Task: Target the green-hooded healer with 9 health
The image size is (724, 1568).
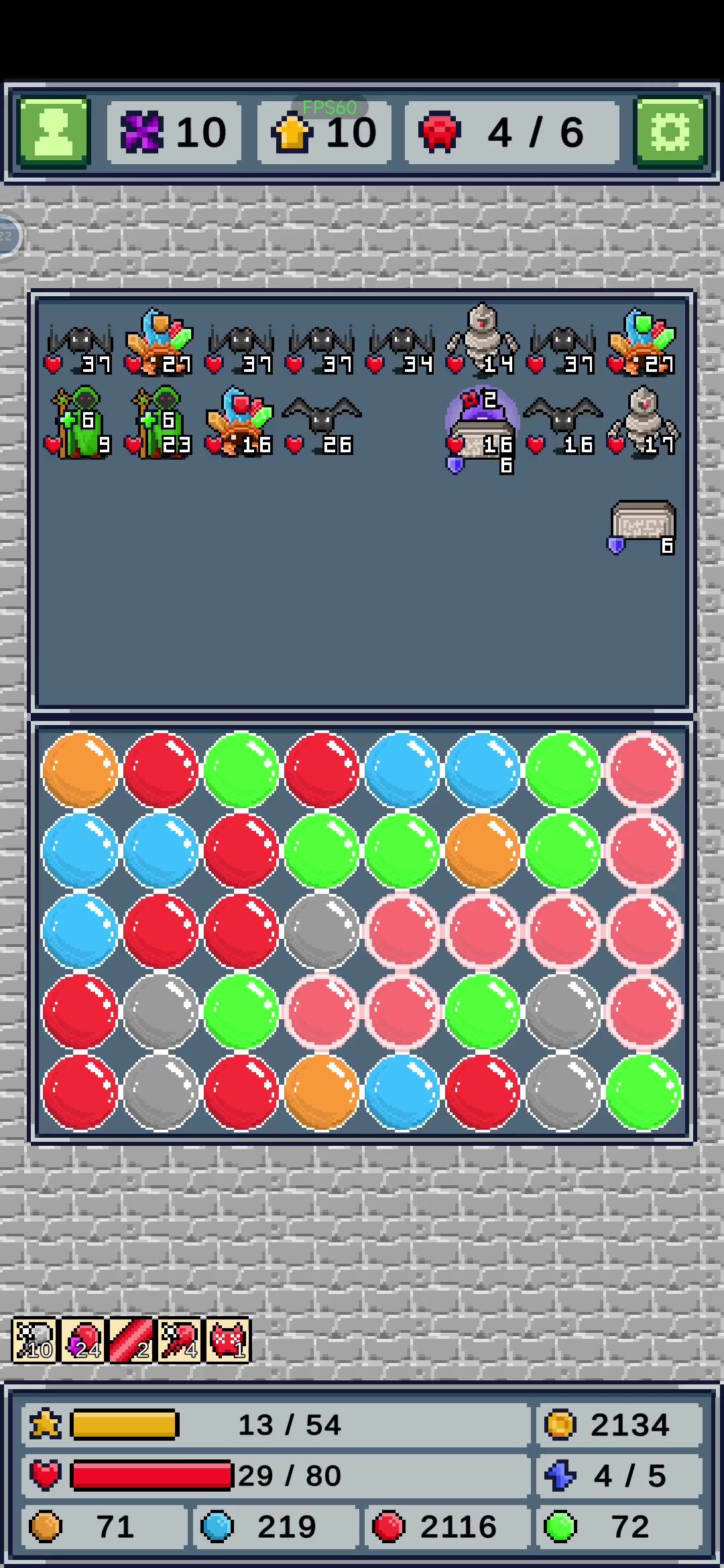Action: [x=79, y=422]
